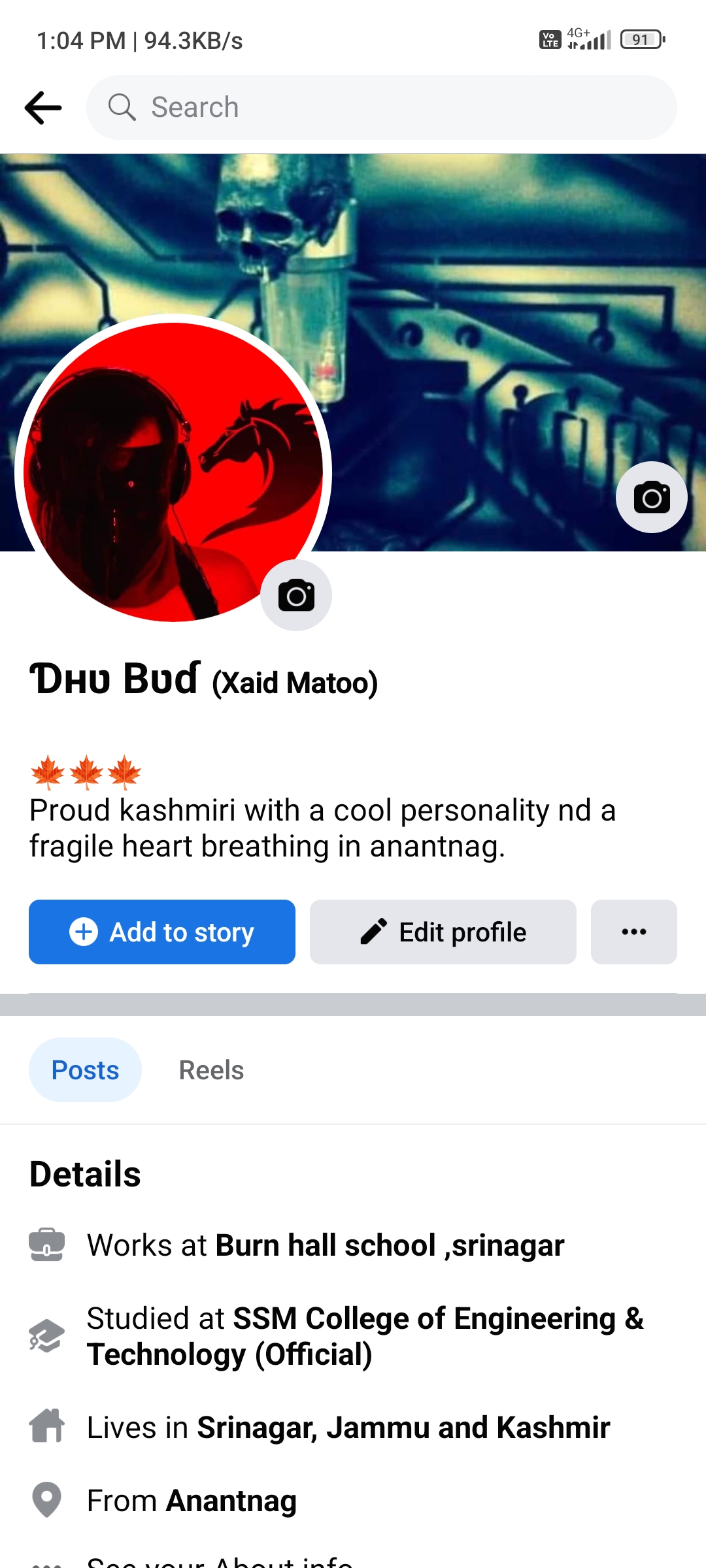Open Burn hall school ,srinagar workplace
706x1568 pixels.
coord(390,1245)
